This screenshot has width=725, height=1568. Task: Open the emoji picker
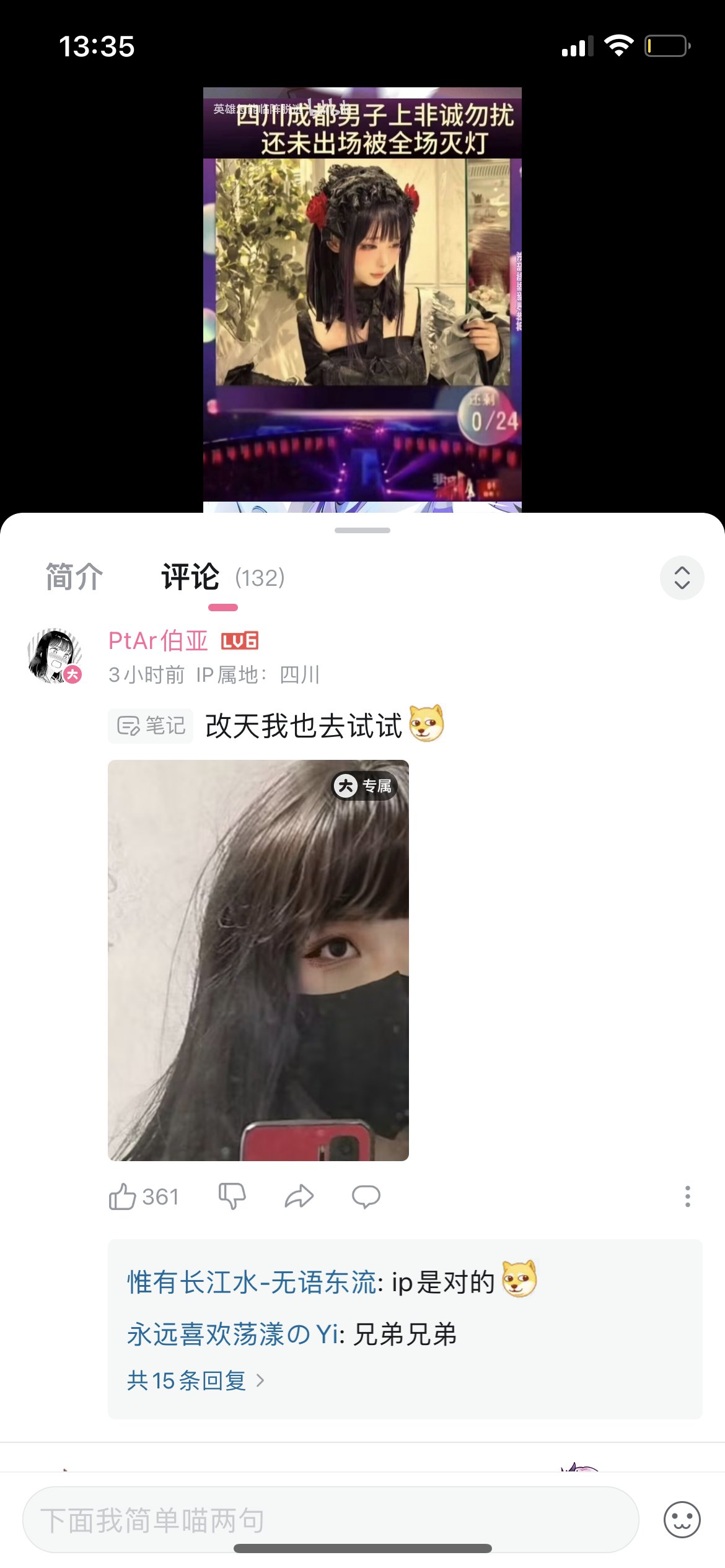[682, 1520]
